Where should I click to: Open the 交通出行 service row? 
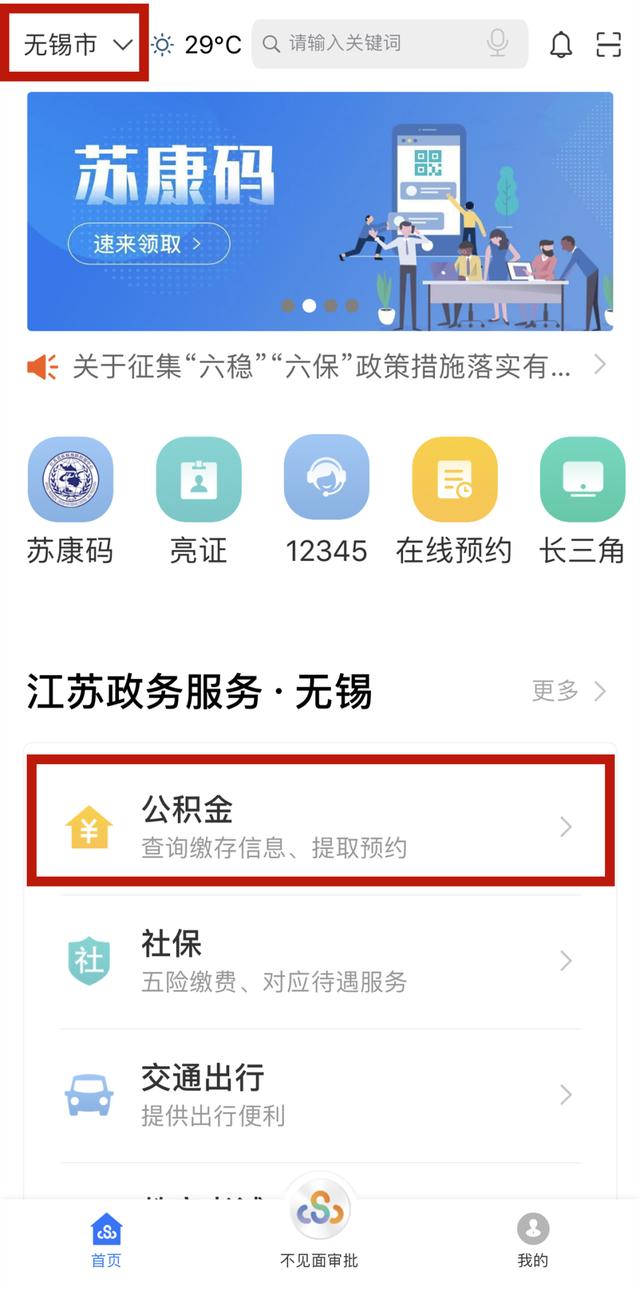coord(320,1095)
